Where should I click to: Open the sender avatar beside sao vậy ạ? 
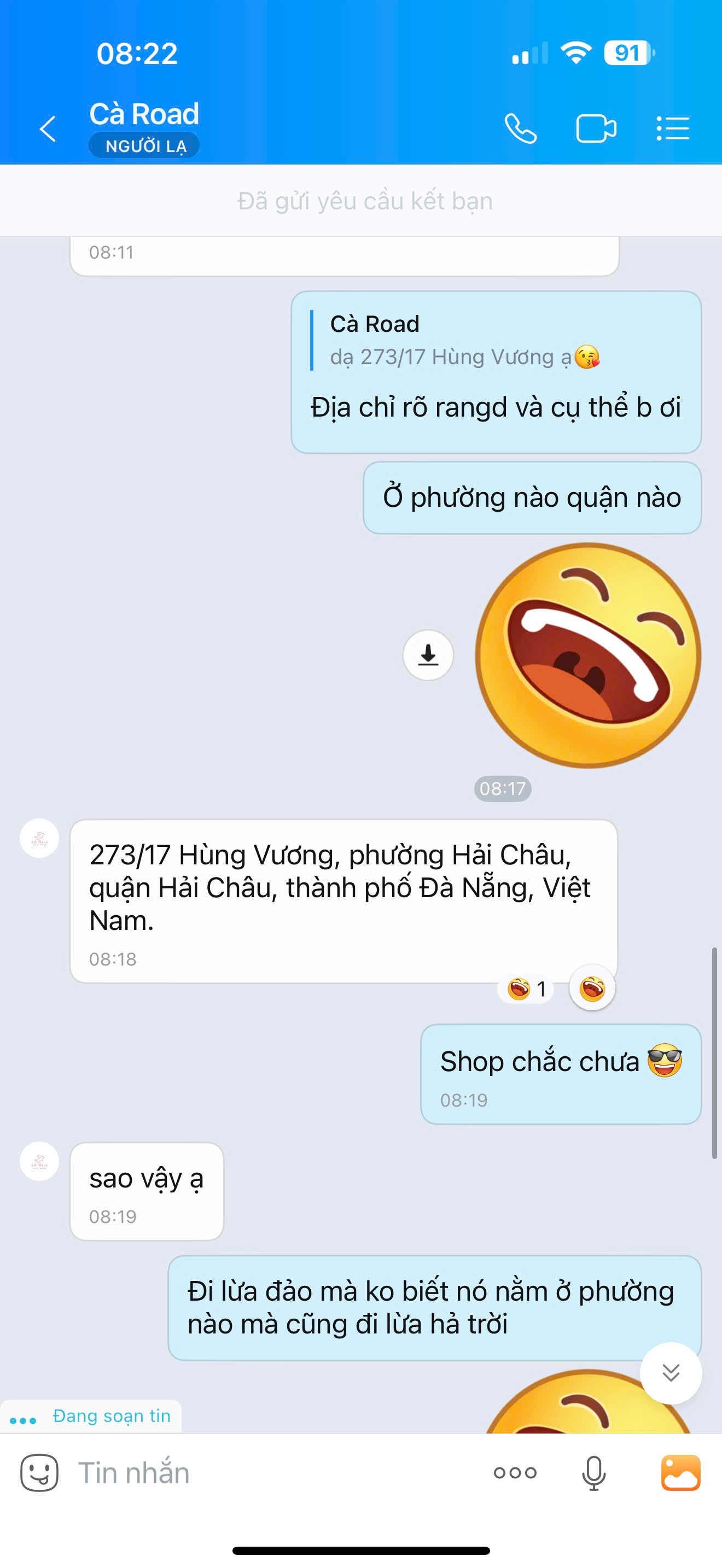[39, 1161]
